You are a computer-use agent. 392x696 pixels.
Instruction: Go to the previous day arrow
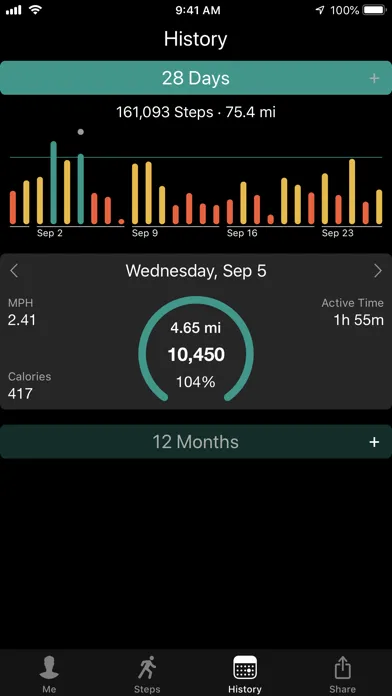click(14, 270)
